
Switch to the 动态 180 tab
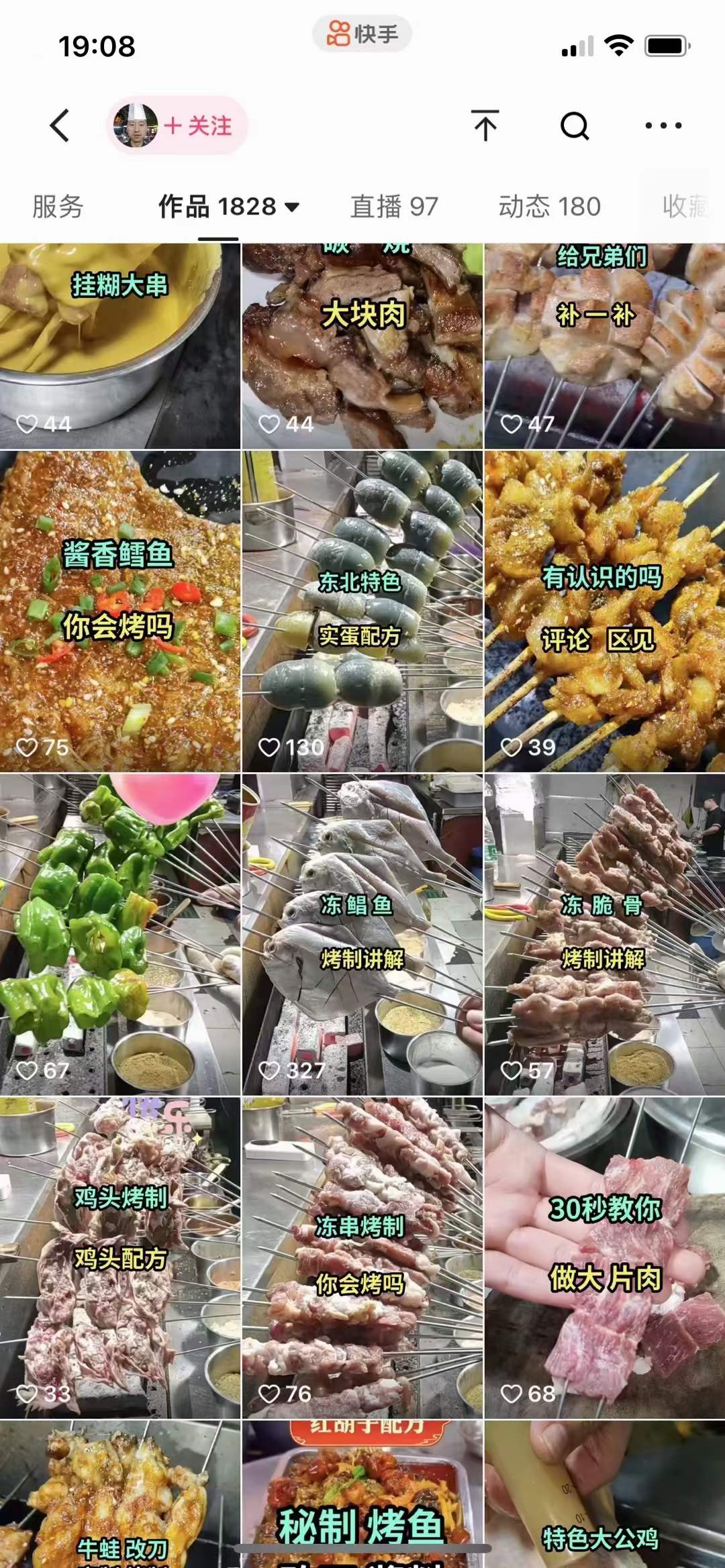click(549, 207)
